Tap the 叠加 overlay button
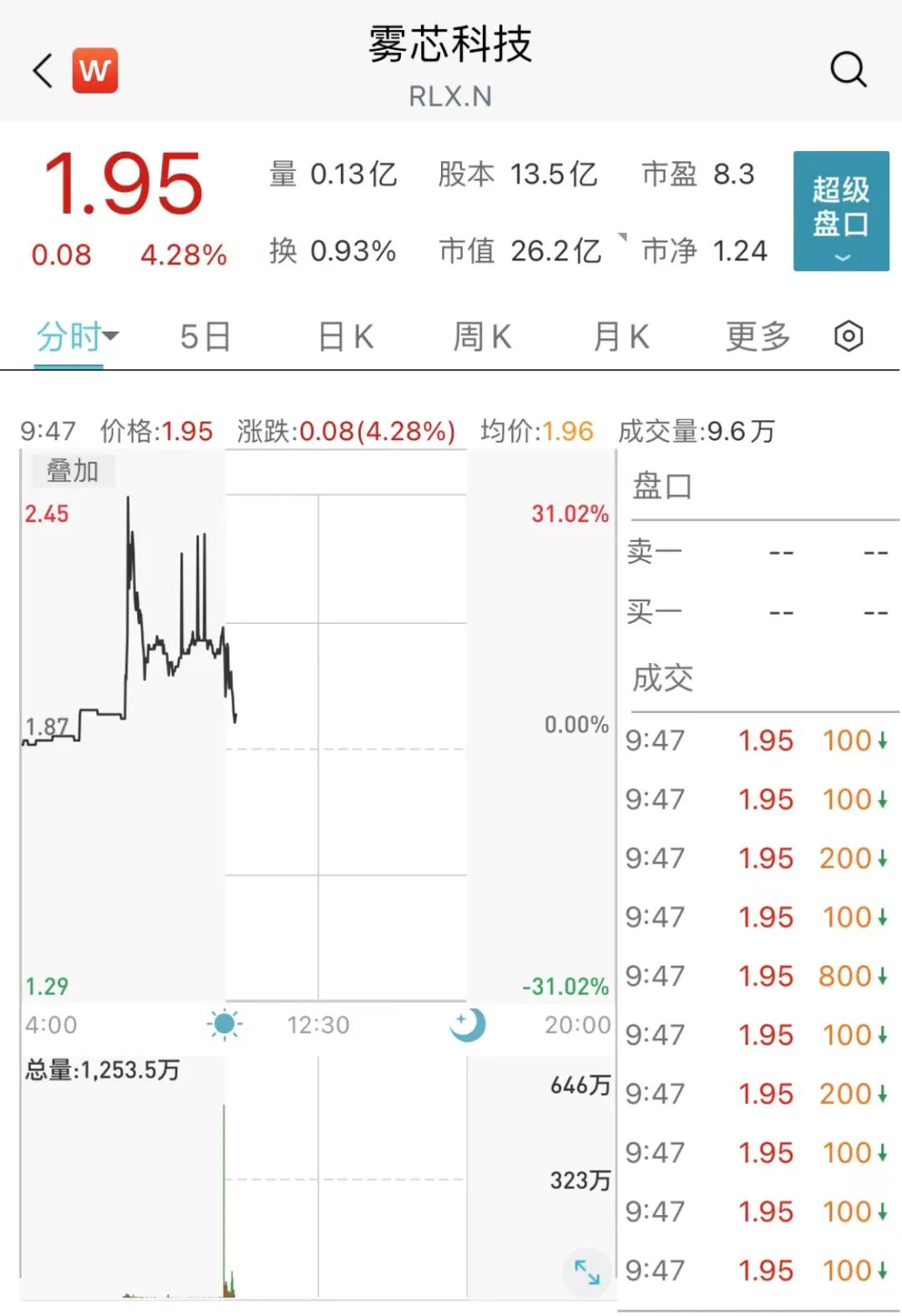This screenshot has width=902, height=1316. click(x=73, y=471)
